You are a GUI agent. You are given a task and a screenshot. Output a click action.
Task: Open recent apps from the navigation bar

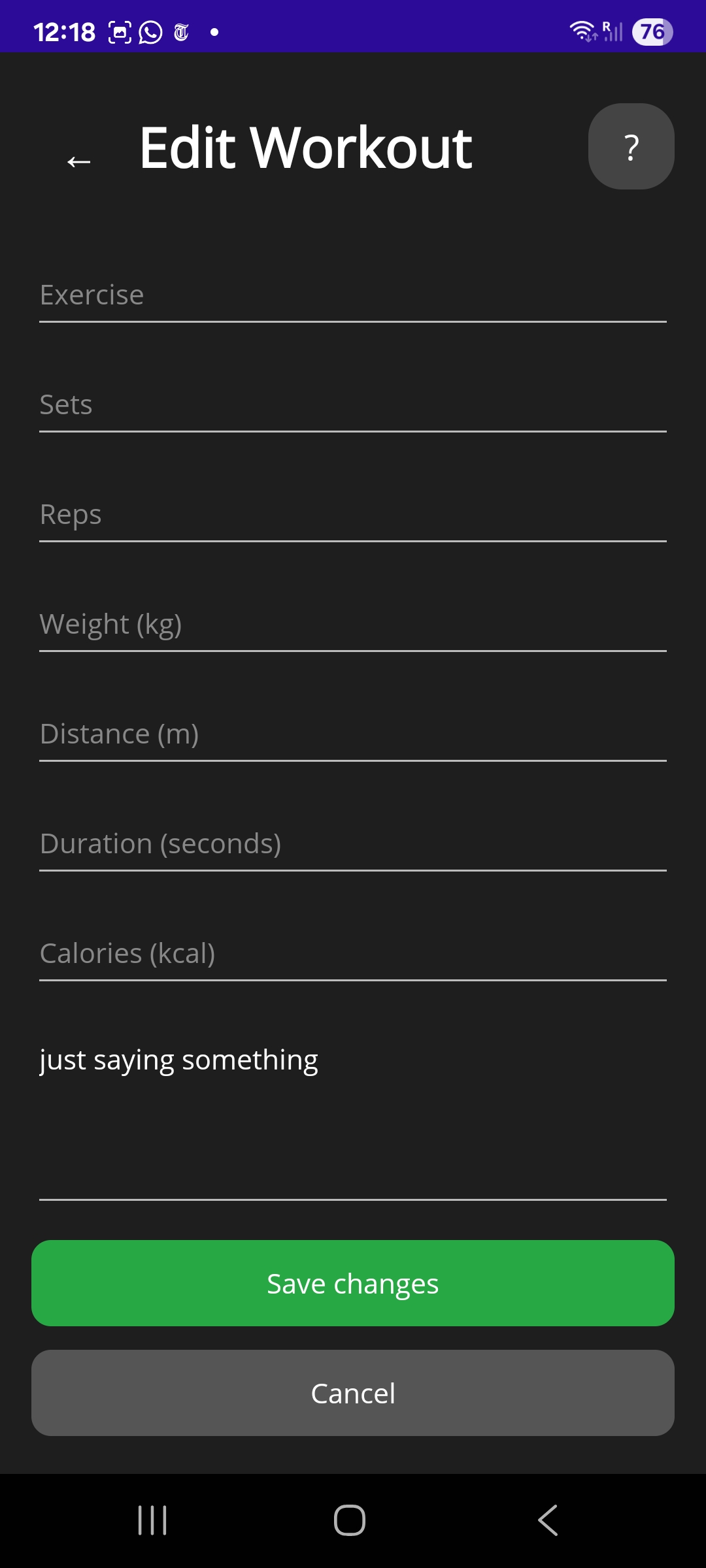(x=152, y=1520)
